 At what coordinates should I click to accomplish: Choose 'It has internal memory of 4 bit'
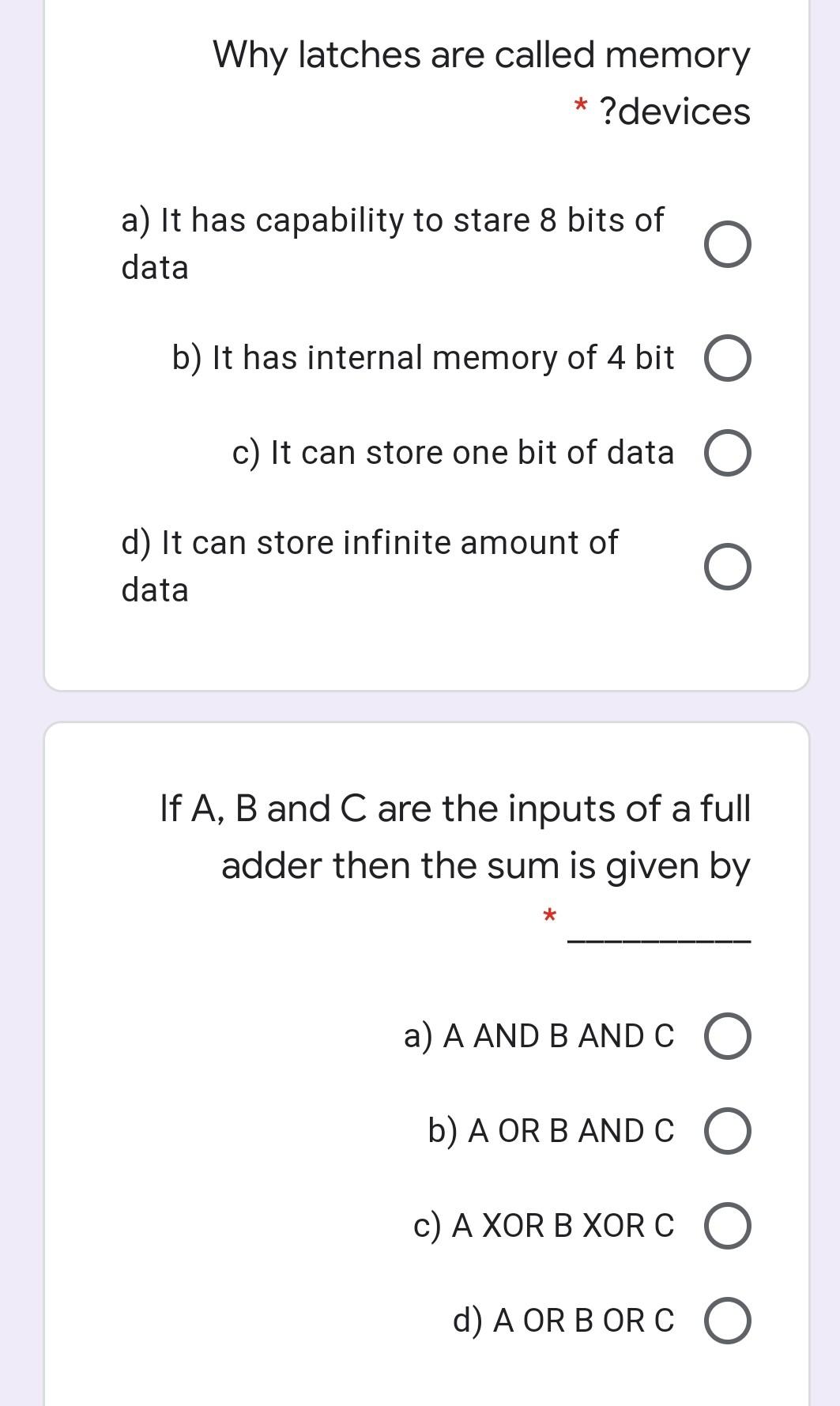click(x=727, y=360)
